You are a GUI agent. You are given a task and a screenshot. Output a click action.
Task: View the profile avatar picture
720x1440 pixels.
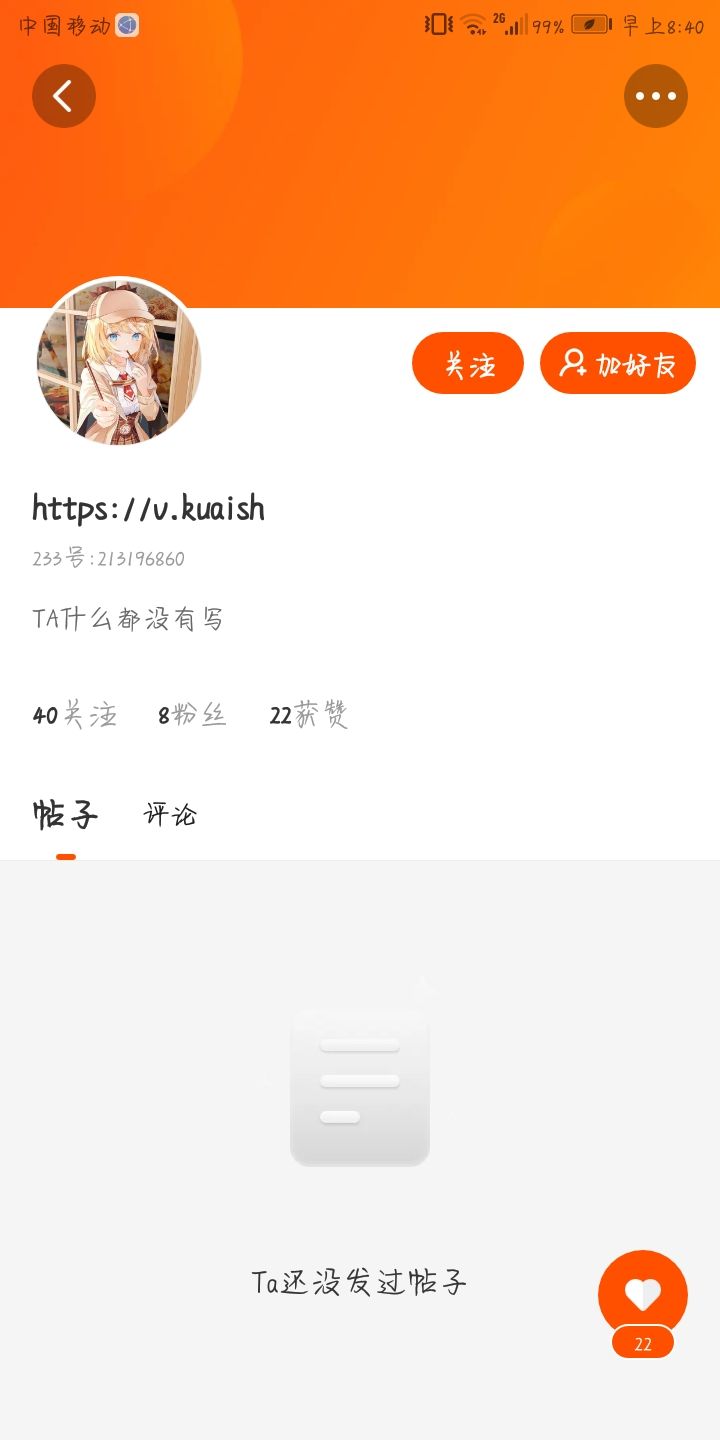pos(119,361)
